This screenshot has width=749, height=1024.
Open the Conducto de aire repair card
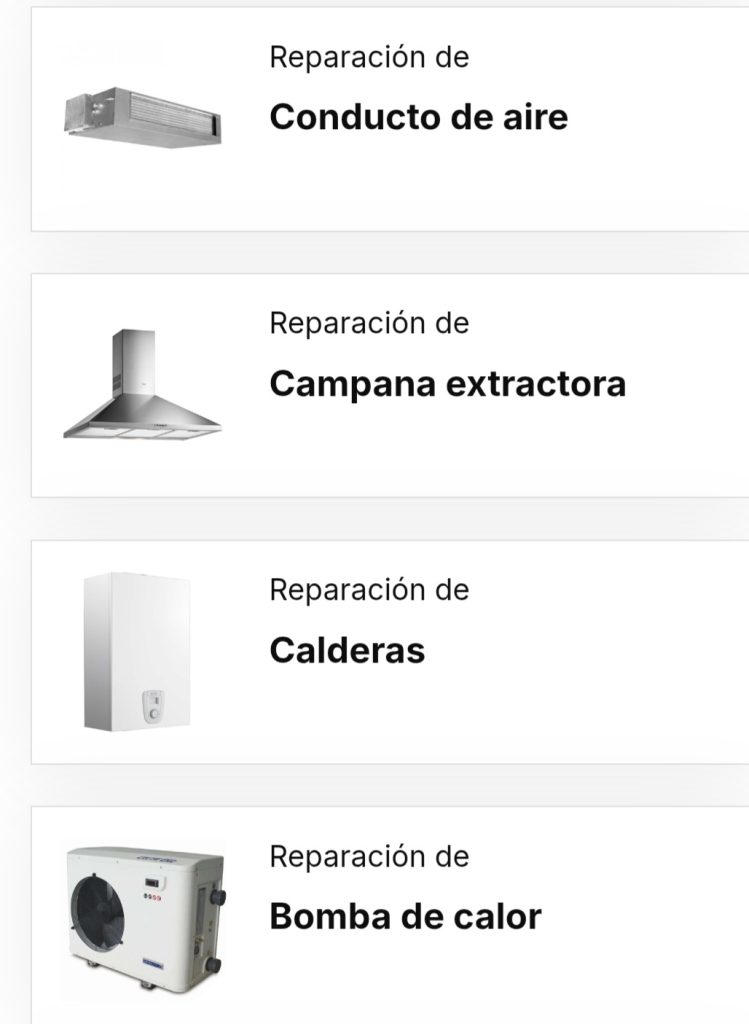click(418, 117)
